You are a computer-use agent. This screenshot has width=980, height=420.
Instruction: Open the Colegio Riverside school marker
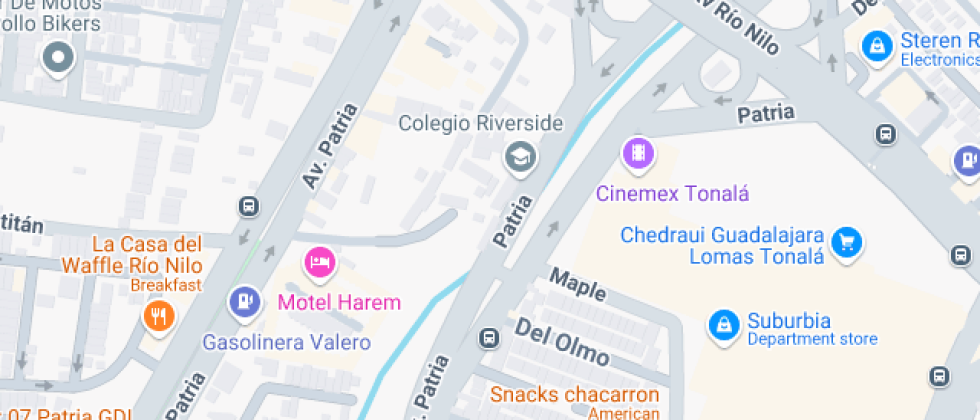pyautogui.click(x=520, y=157)
